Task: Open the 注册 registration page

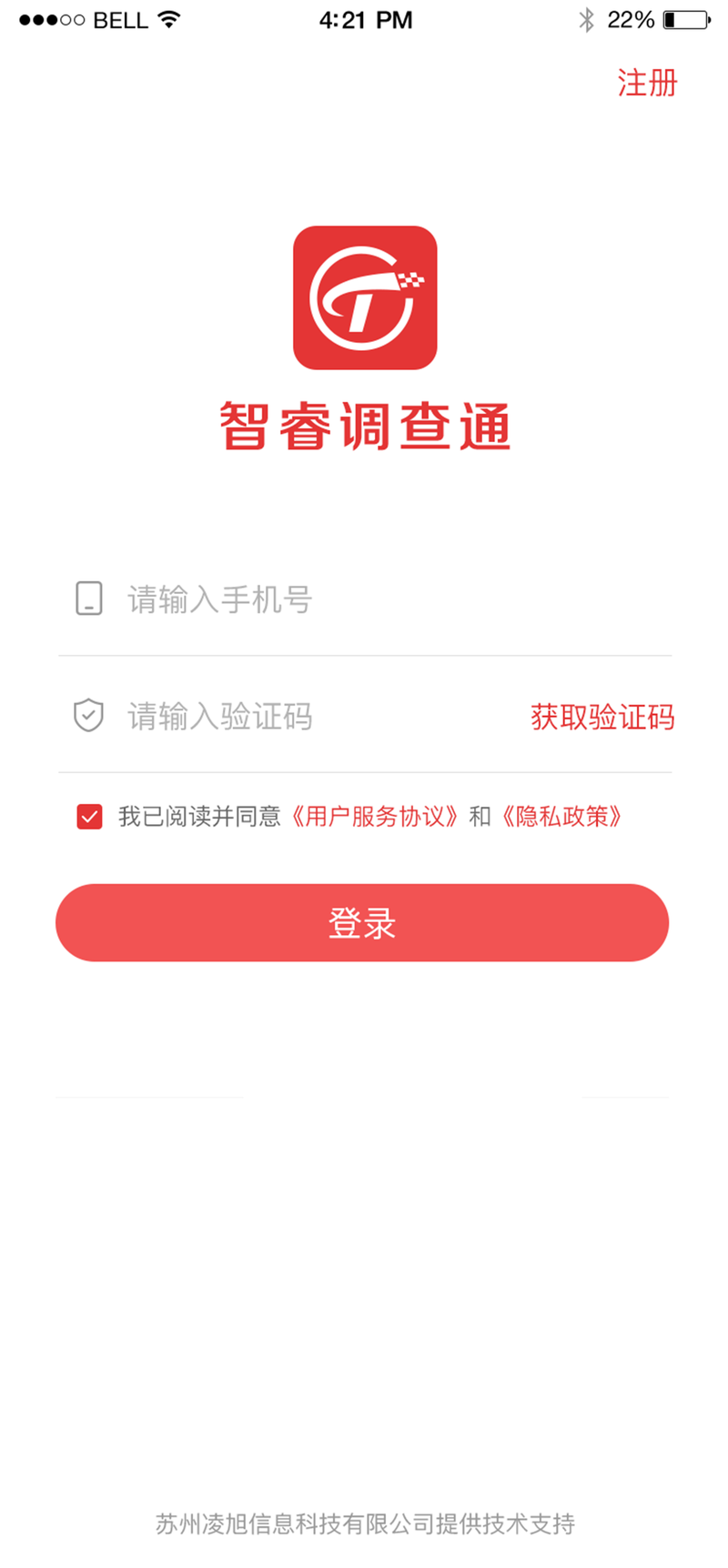Action: [x=647, y=83]
